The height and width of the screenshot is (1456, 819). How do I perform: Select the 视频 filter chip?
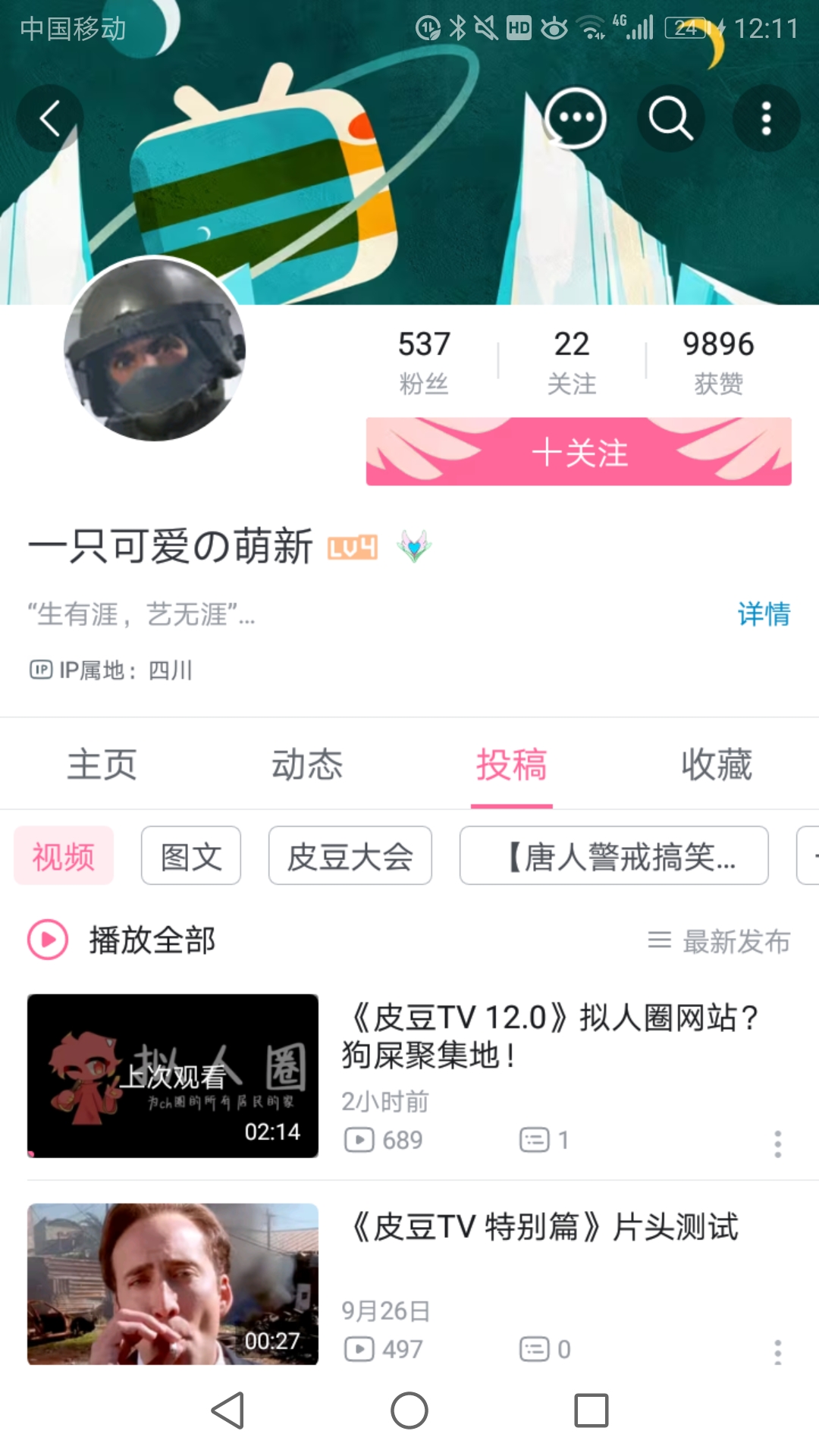(x=64, y=855)
